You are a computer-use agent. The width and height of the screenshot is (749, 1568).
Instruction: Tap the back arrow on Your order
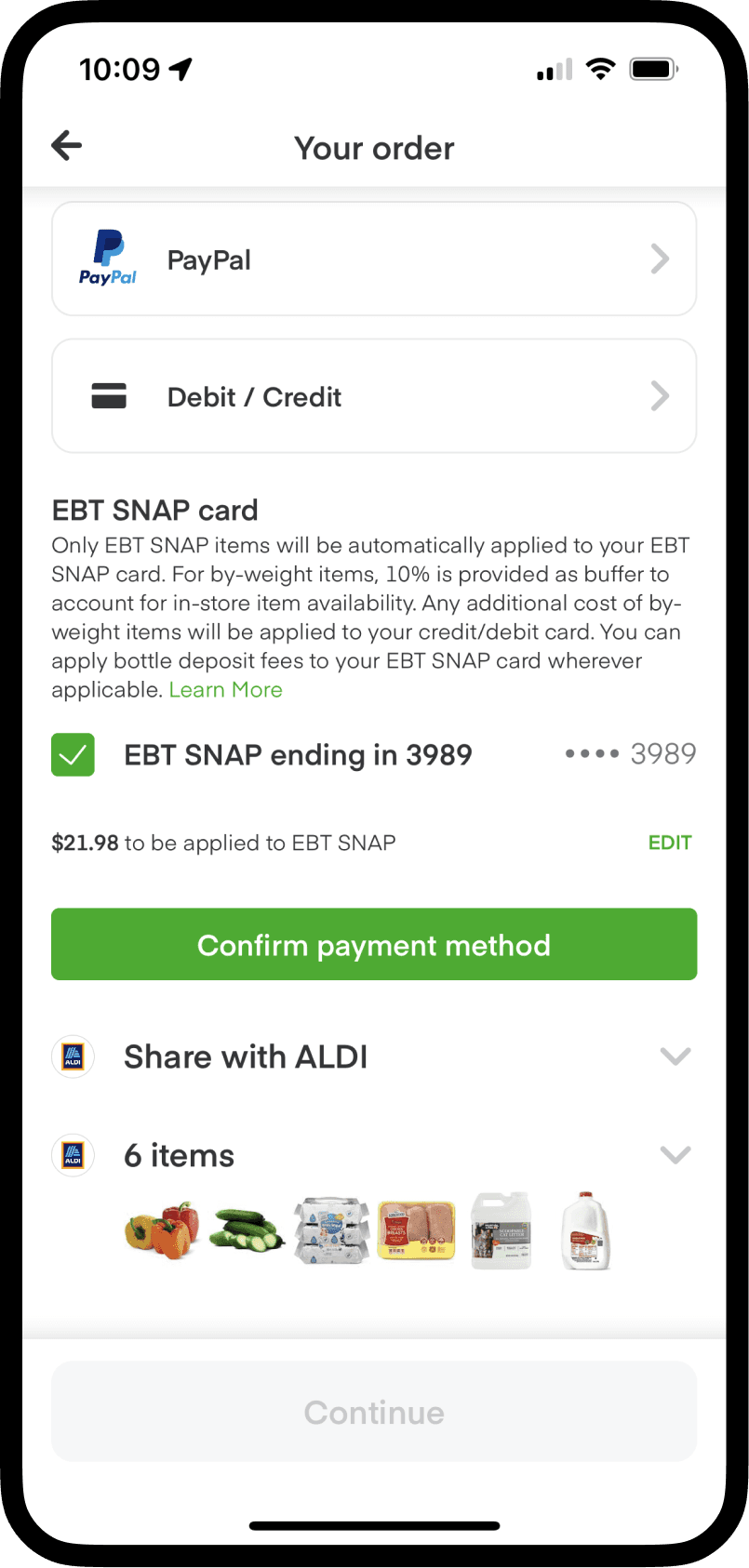pyautogui.click(x=65, y=146)
